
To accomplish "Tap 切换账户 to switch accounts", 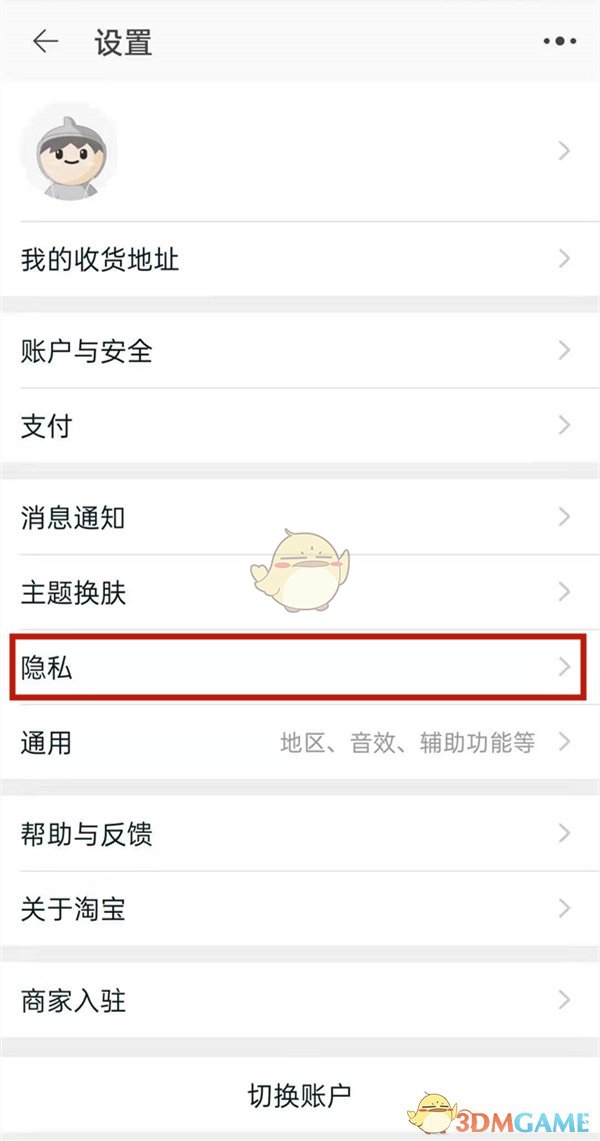I will 300,1094.
